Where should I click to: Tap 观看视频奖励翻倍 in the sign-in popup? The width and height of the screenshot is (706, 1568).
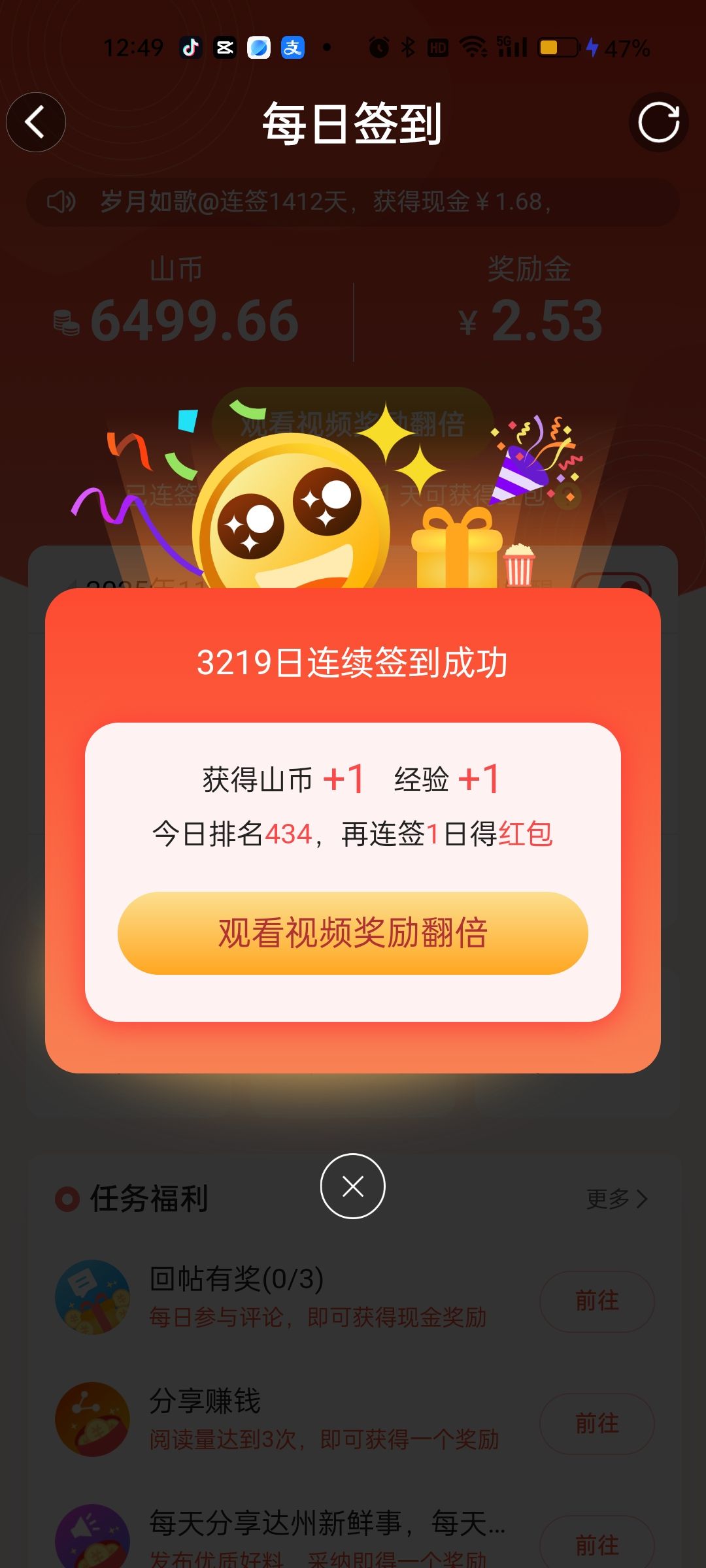pyautogui.click(x=352, y=933)
